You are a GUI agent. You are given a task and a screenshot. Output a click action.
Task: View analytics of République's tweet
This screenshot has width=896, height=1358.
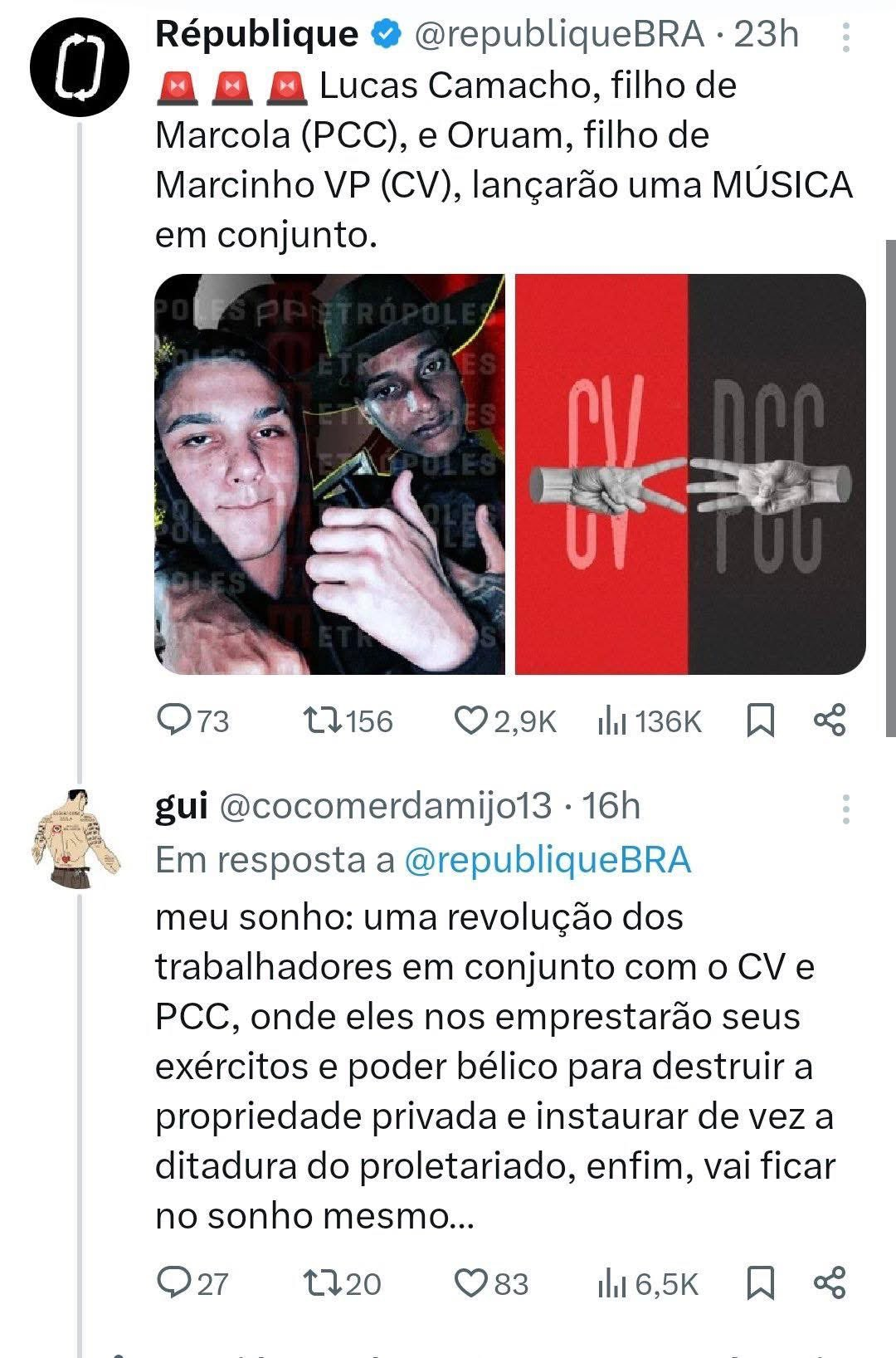(x=612, y=721)
